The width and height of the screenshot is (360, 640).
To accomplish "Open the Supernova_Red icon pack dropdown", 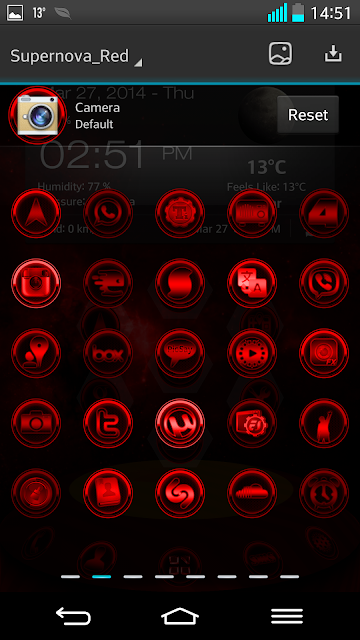I will pos(76,56).
